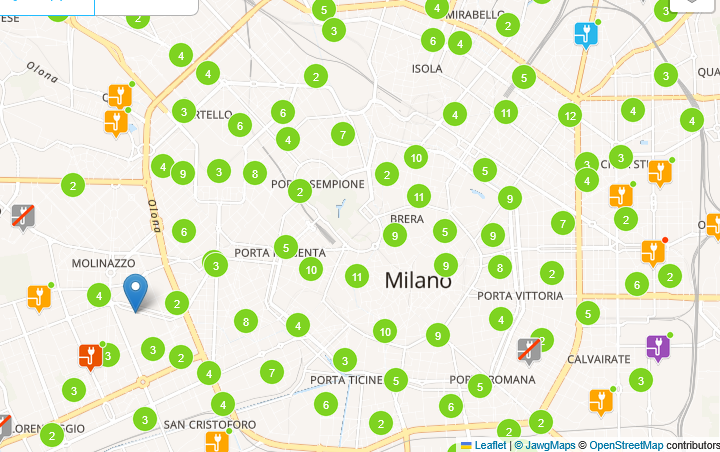Image resolution: width=720 pixels, height=452 pixels.
Task: Open the JawgMaps attribution link
Action: point(547,445)
